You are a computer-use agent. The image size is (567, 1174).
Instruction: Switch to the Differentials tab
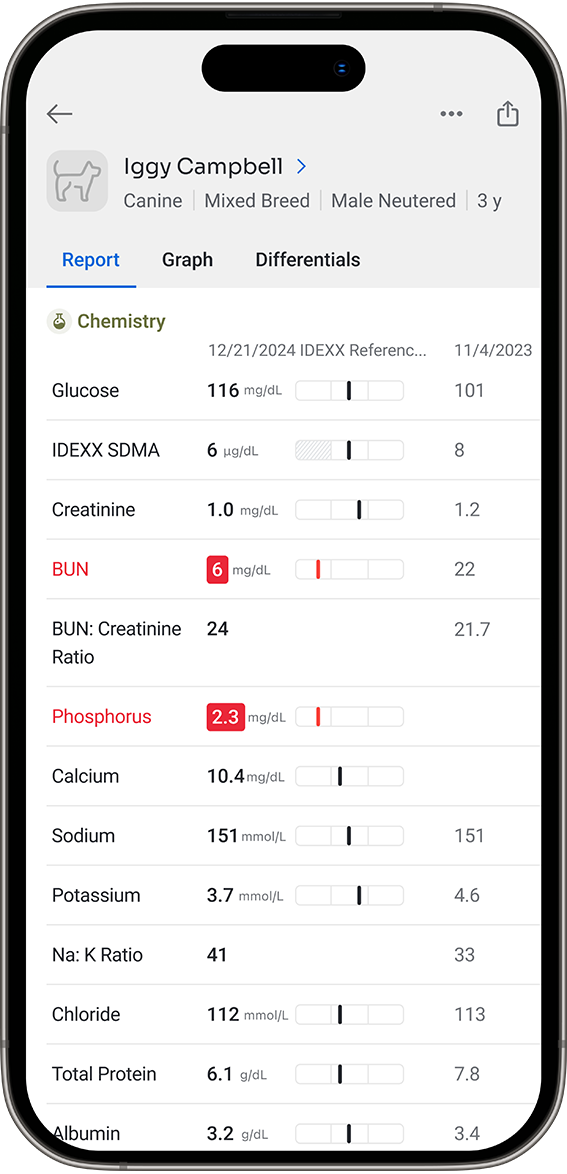pyautogui.click(x=308, y=260)
